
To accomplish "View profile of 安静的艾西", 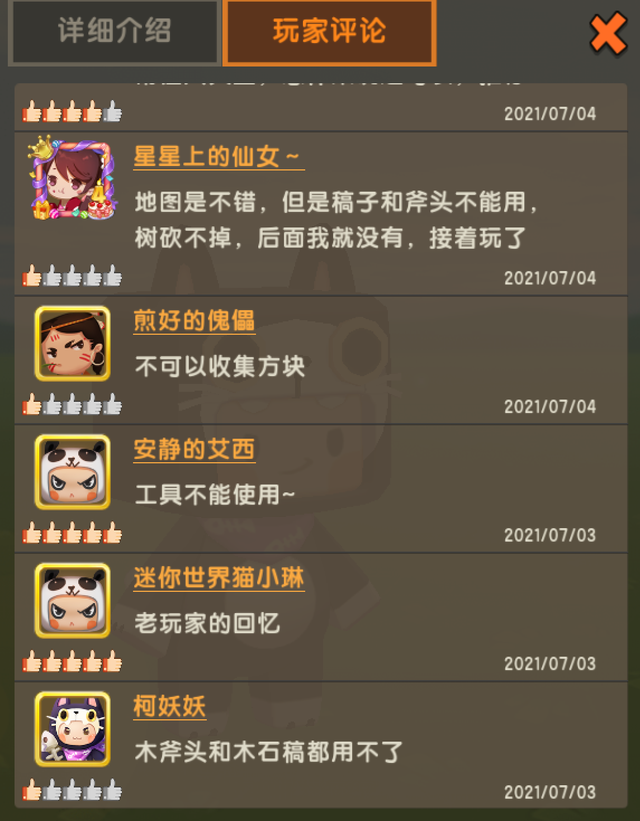I will 194,450.
